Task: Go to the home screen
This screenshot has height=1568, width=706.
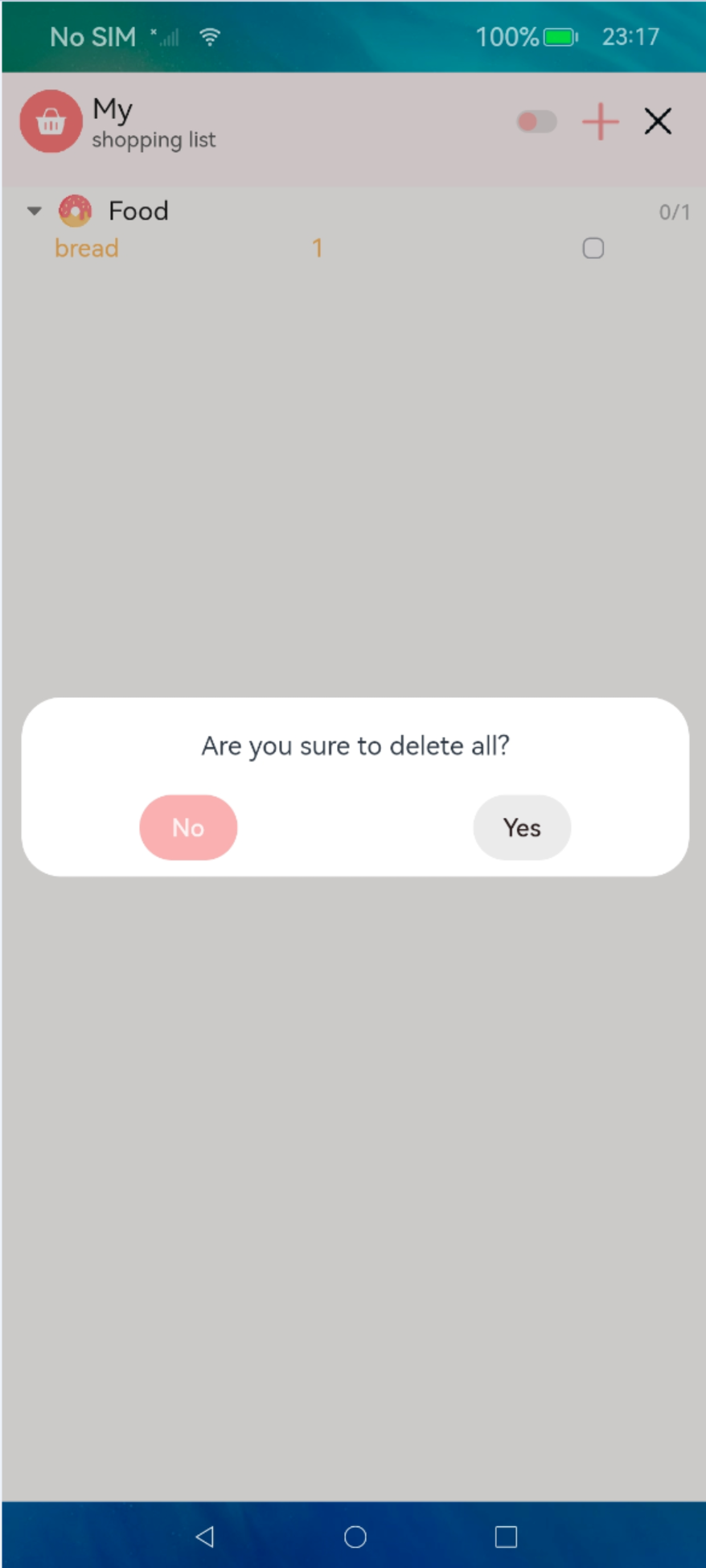Action: (x=355, y=1537)
